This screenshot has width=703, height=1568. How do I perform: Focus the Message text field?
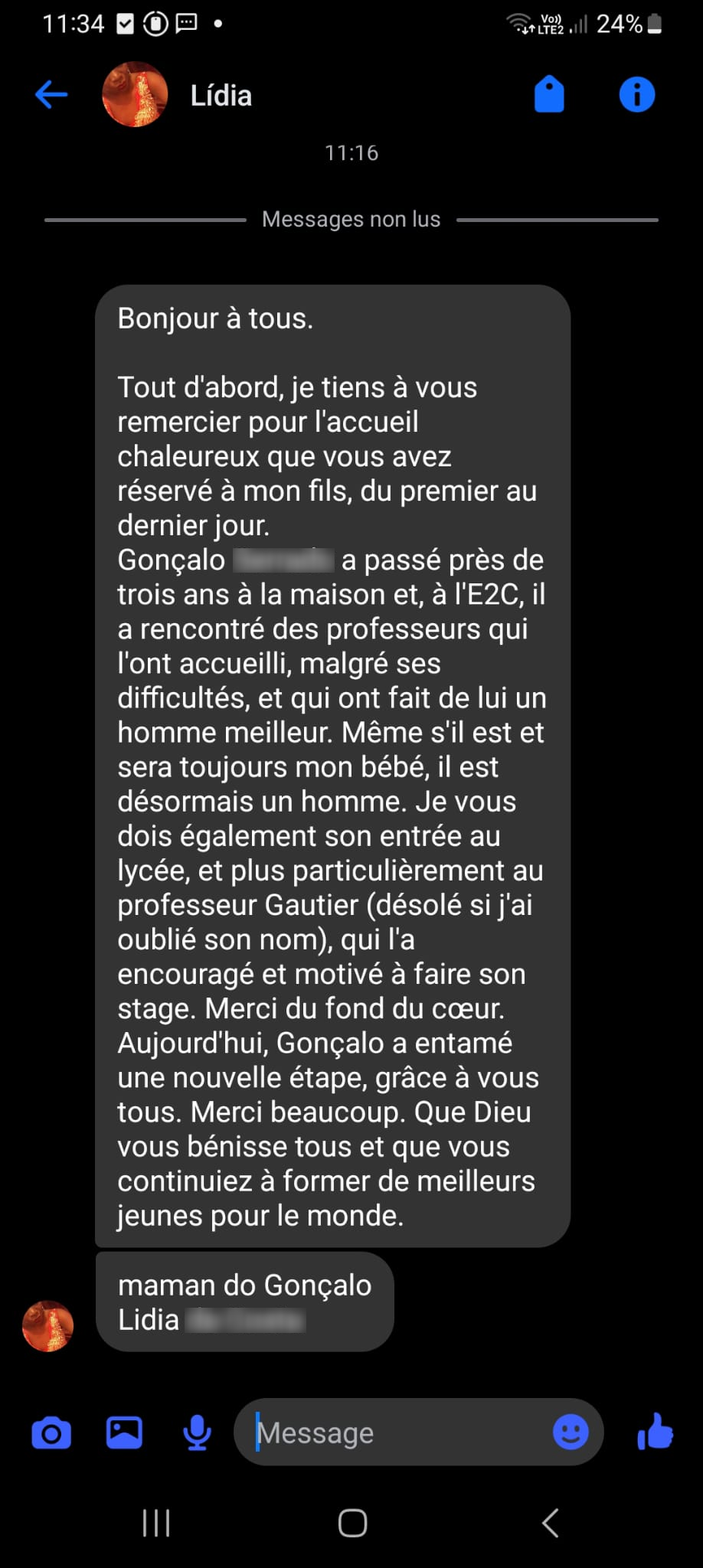[x=398, y=1432]
